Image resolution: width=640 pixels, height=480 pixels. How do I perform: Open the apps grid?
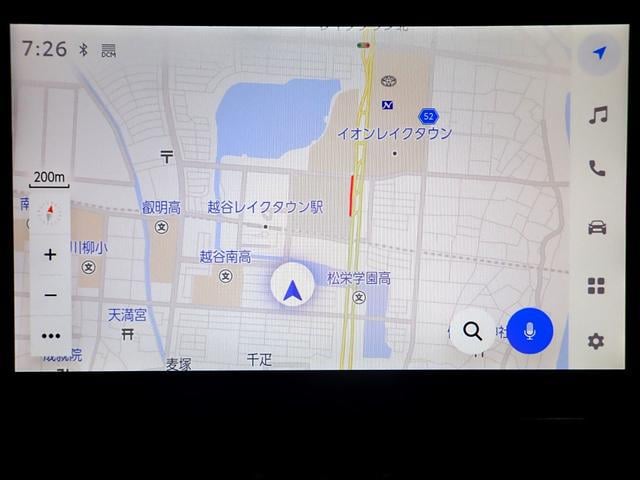tap(596, 287)
